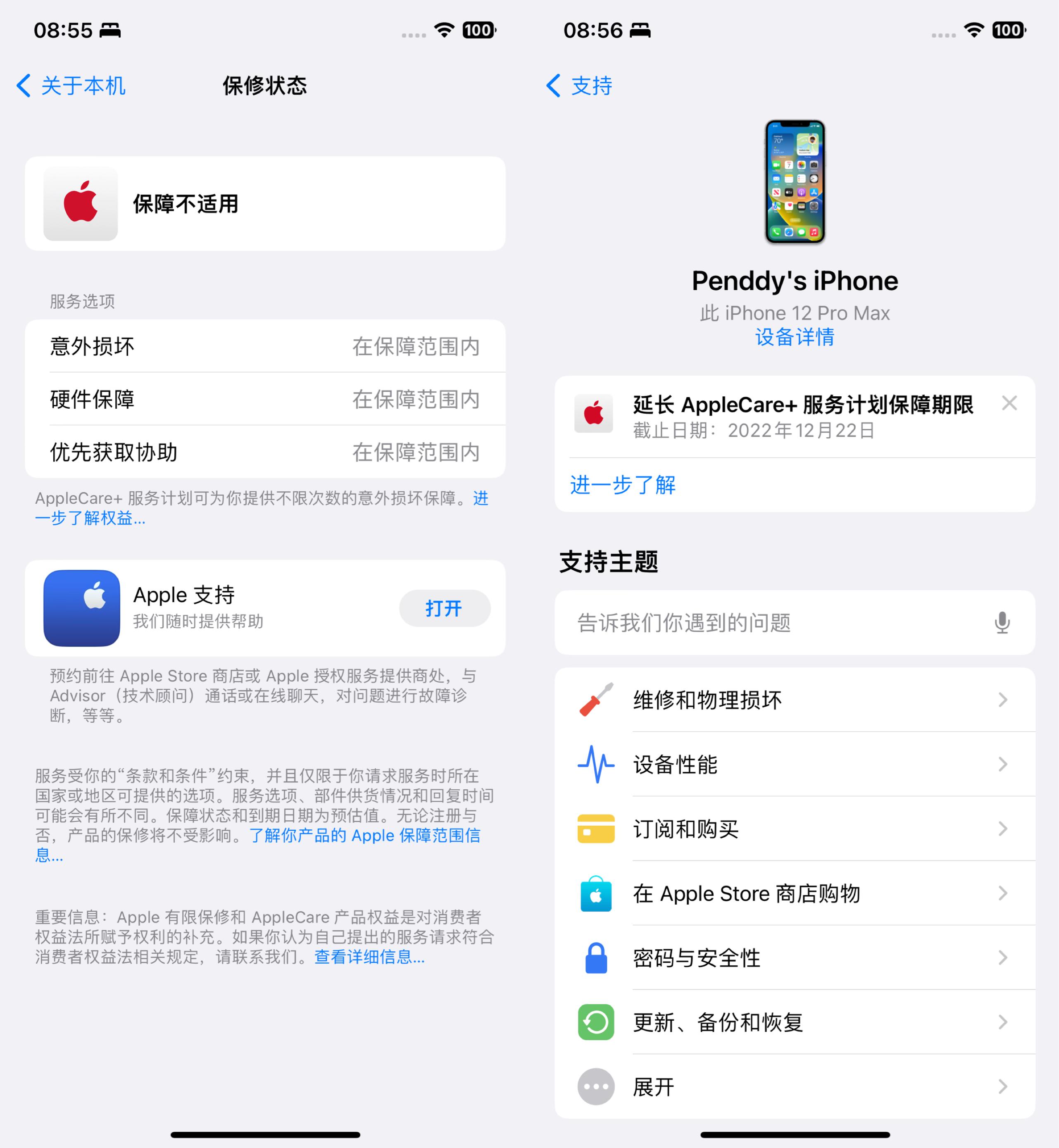Viewport: 1059px width, 1148px height.
Task: Open 更新、备份和恢复 topic
Action: pyautogui.click(x=794, y=1022)
